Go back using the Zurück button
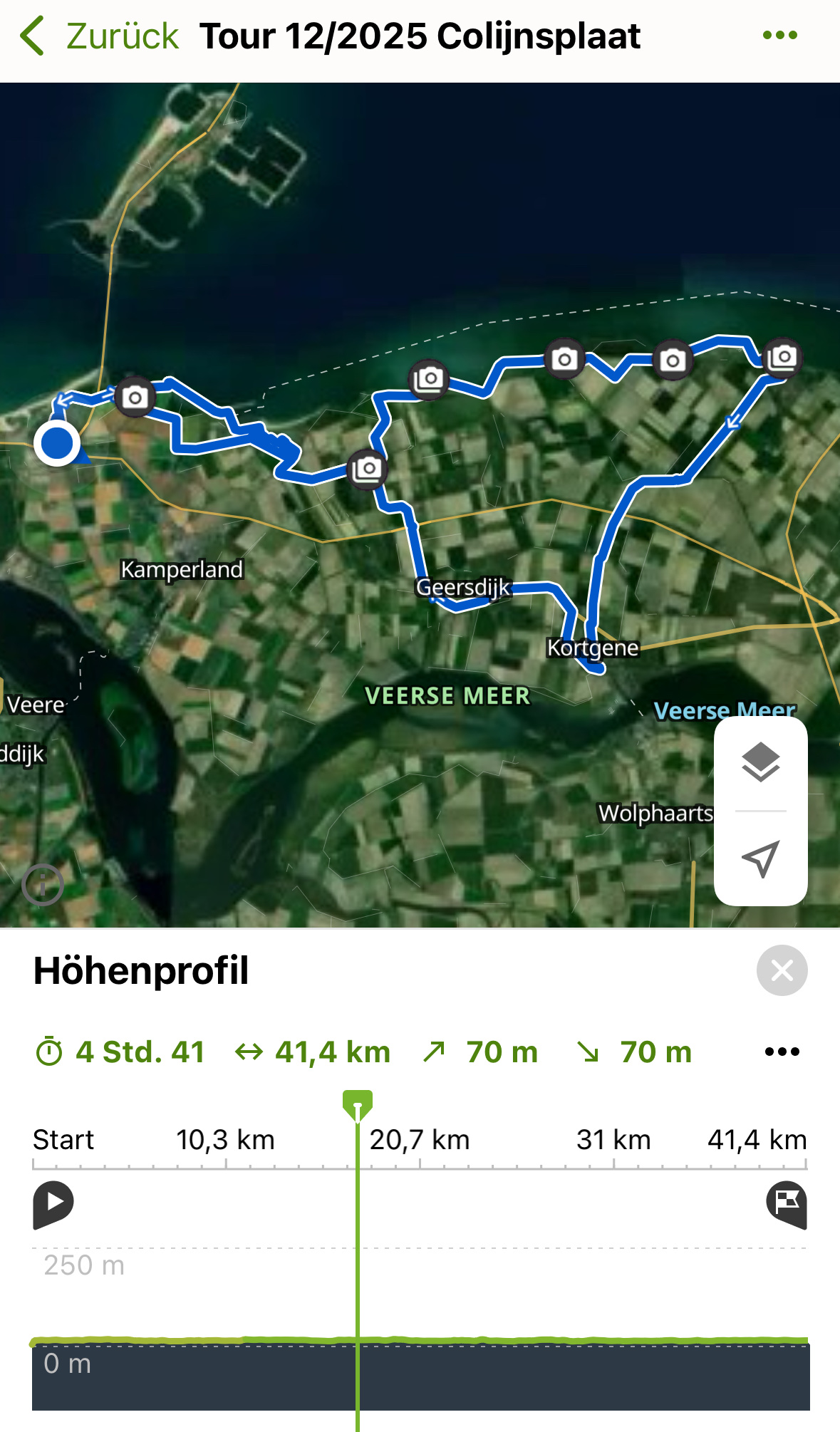 pyautogui.click(x=100, y=36)
